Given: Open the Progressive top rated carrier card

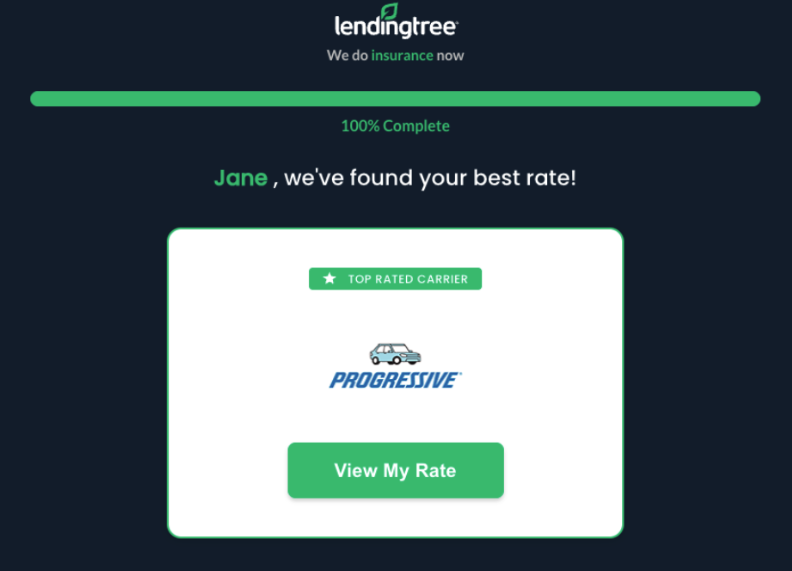Looking at the screenshot, I should 395,368.
